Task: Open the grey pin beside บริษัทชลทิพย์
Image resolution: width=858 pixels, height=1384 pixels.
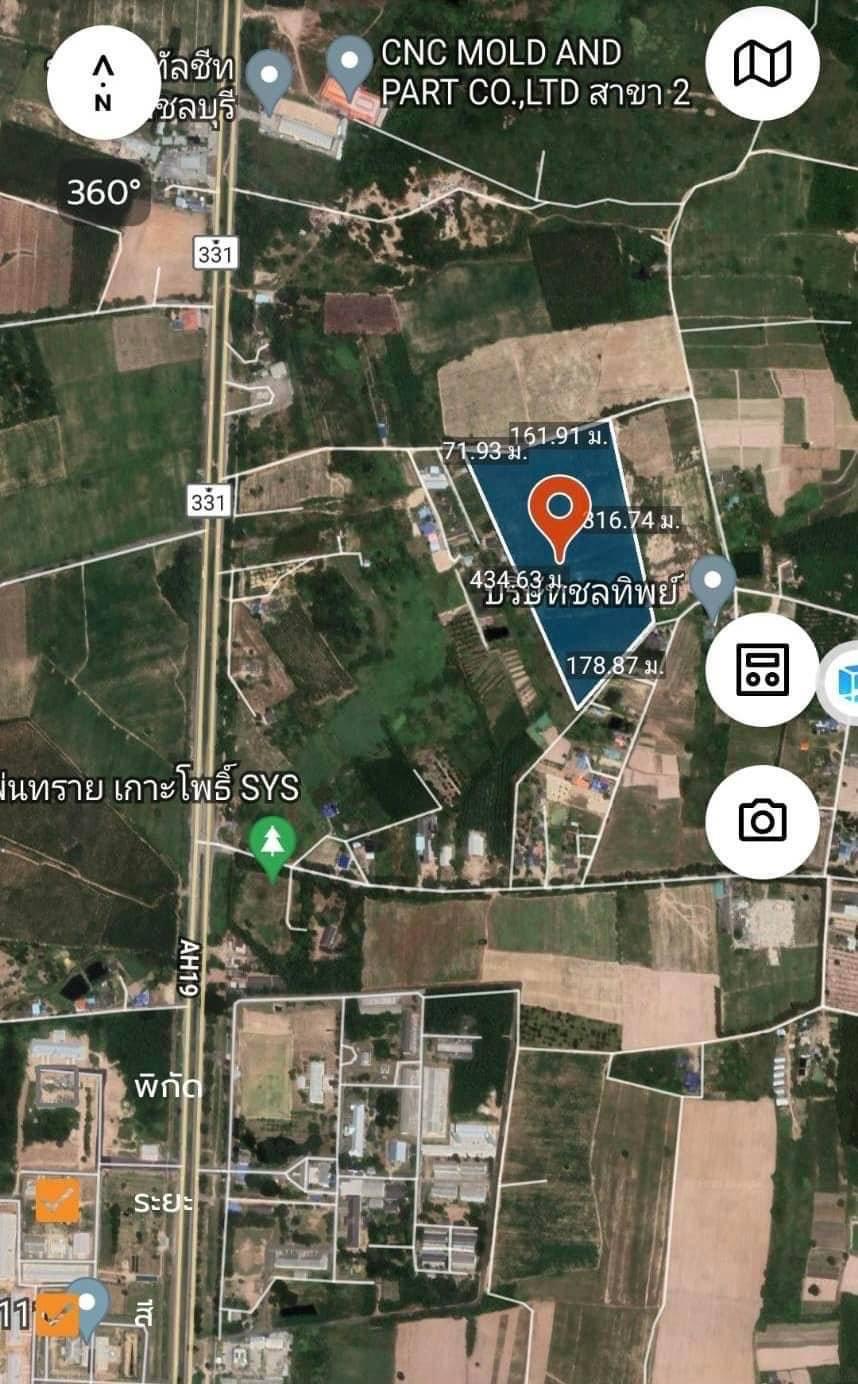Action: 713,586
